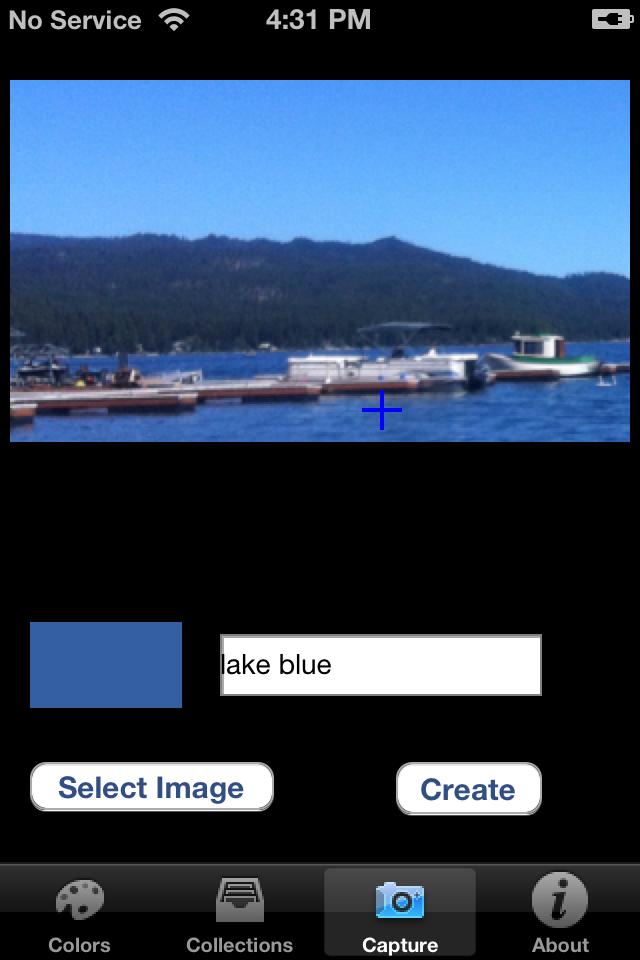Go to the About tab
640x960 pixels.
pos(560,914)
